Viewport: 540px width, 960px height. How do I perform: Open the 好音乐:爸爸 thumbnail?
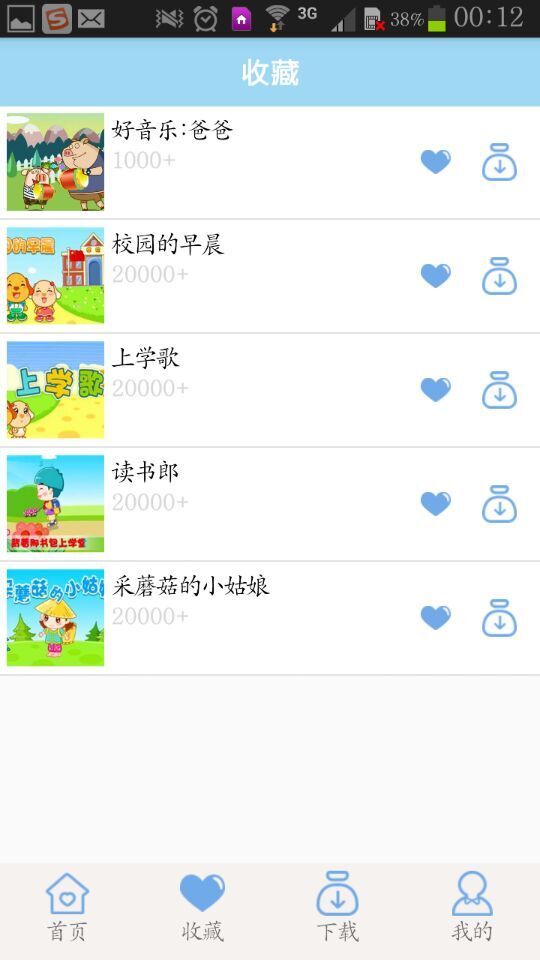pos(55,162)
